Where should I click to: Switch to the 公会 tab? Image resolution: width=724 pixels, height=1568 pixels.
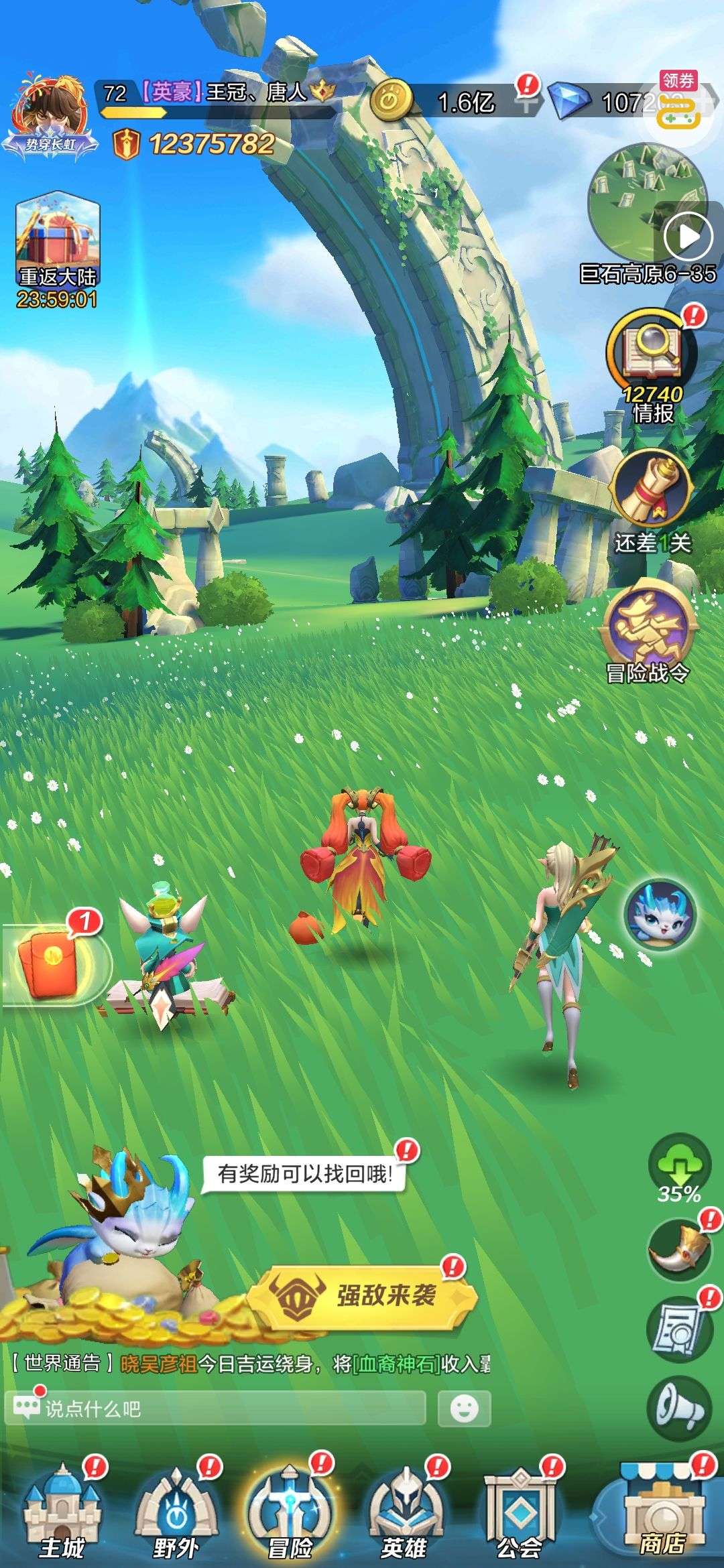point(518,1509)
